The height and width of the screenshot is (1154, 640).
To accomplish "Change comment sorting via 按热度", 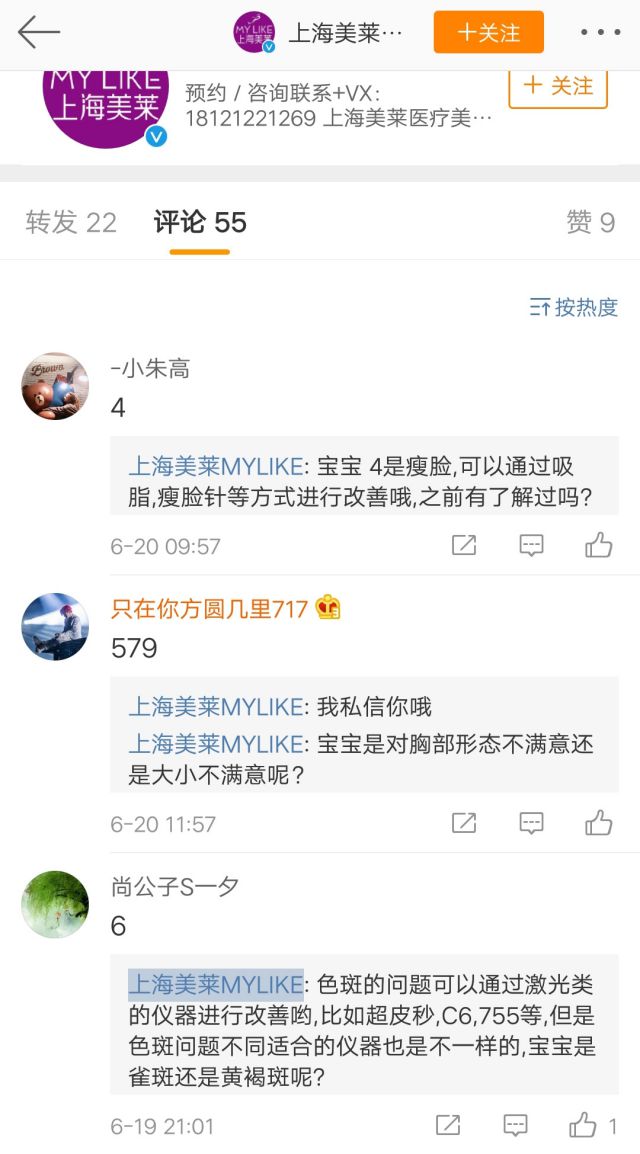I will click(x=574, y=307).
